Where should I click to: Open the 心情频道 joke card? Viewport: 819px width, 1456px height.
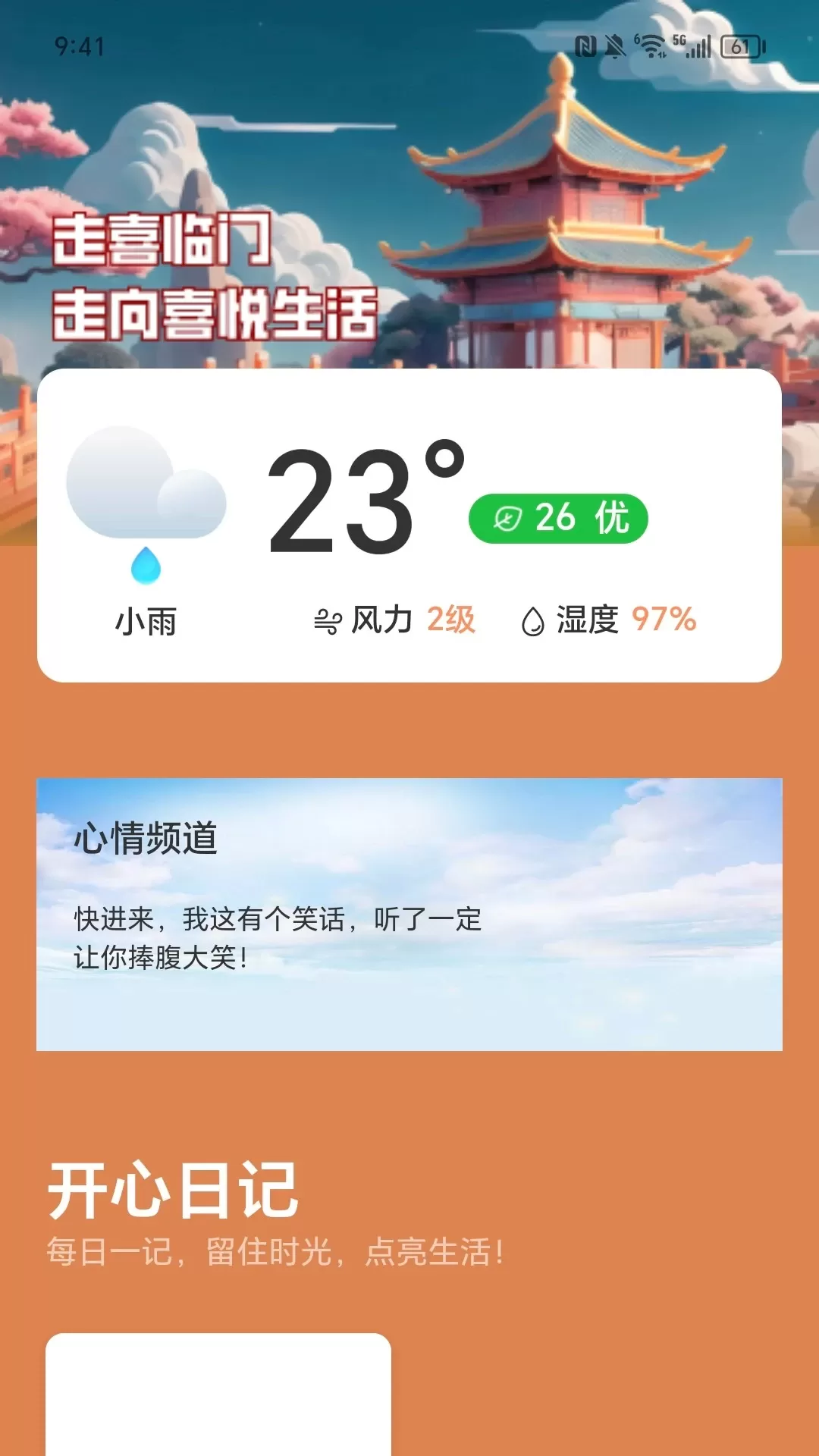409,914
